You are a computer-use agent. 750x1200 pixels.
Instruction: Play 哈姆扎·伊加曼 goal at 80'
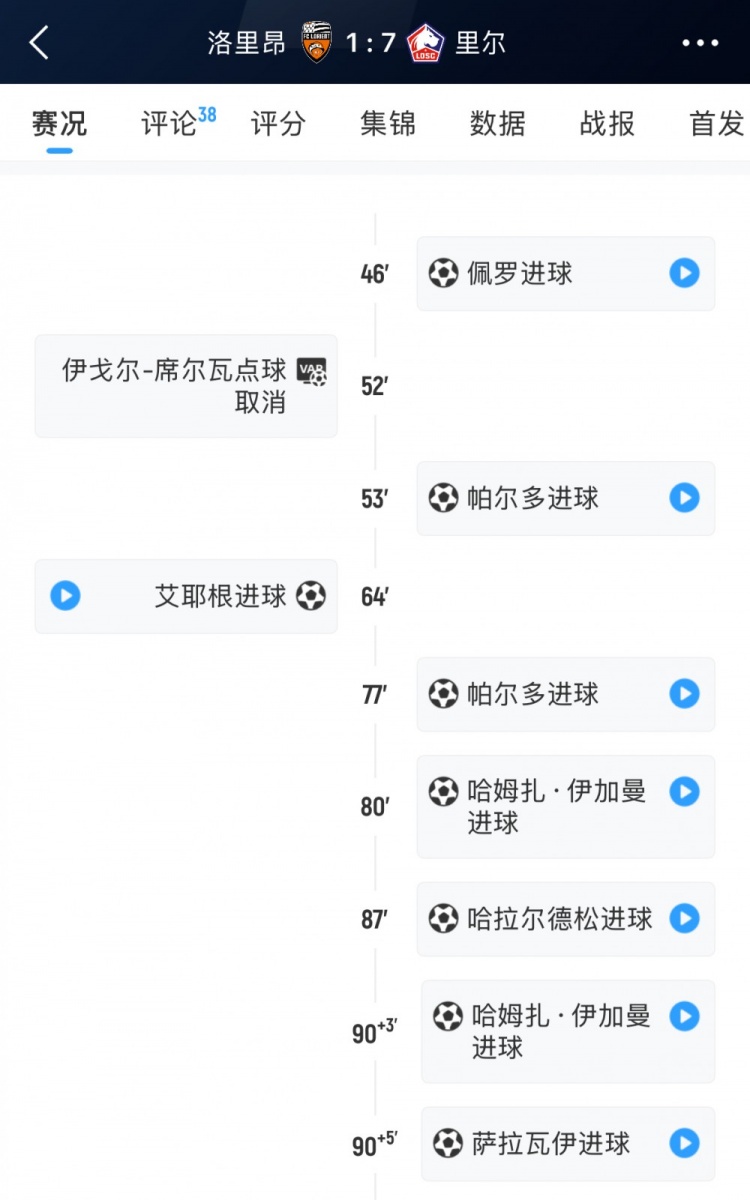684,792
